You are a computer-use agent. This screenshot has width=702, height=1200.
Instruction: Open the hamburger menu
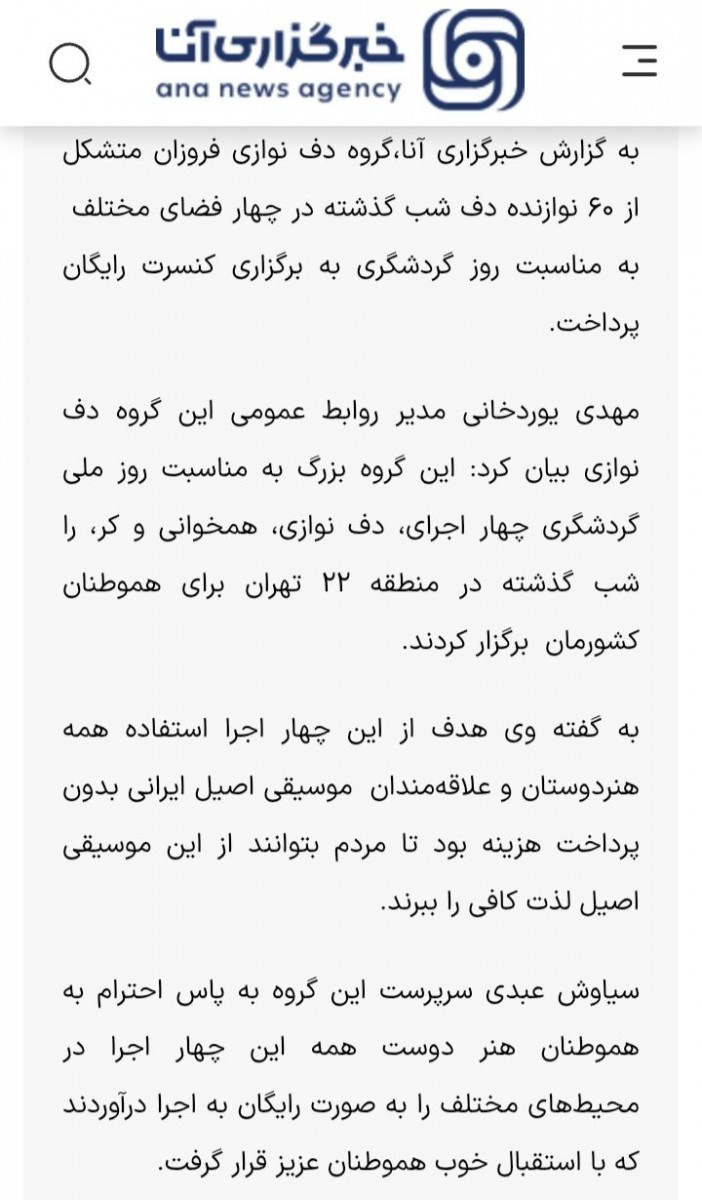pyautogui.click(x=639, y=60)
